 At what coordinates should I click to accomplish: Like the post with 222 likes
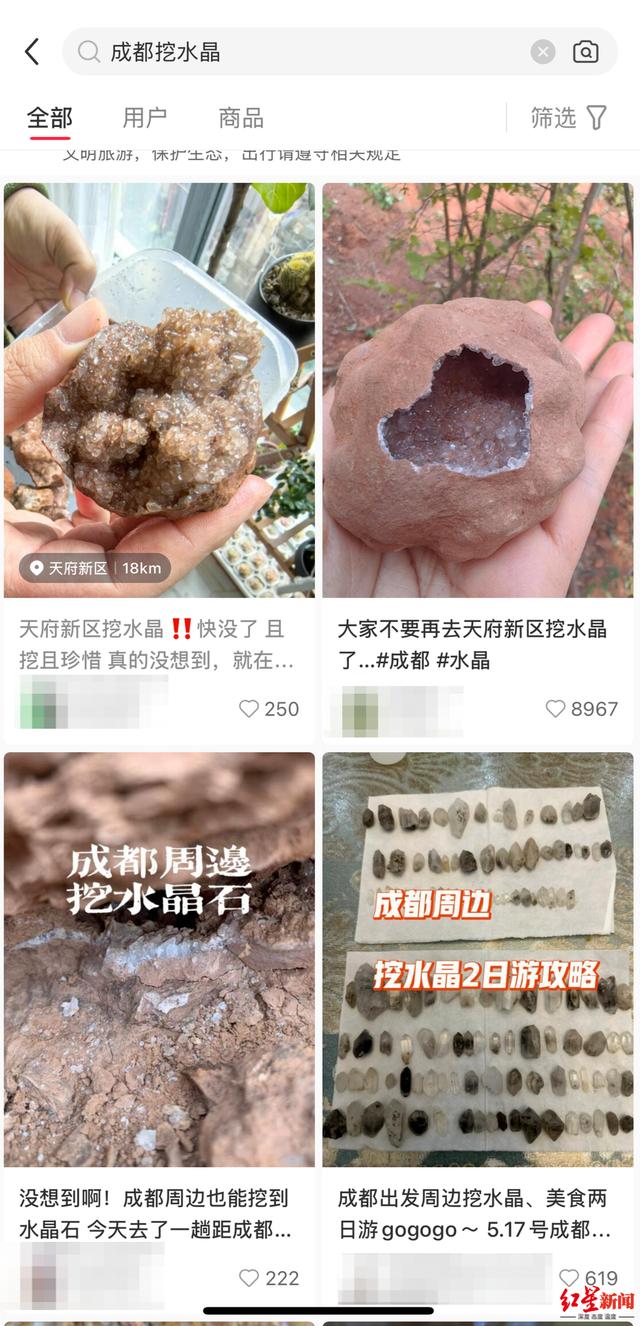click(249, 1277)
